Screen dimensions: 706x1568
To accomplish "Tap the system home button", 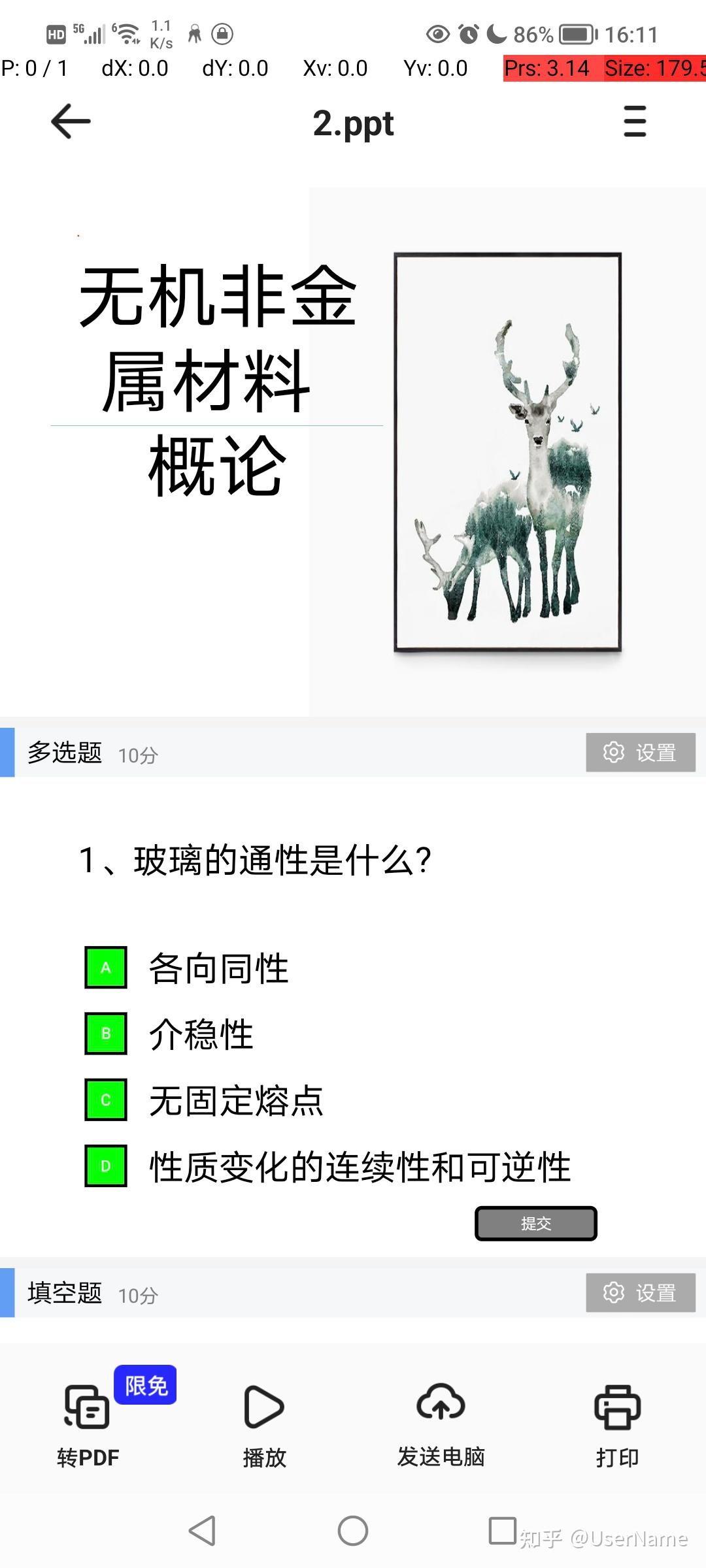I will (x=353, y=1531).
